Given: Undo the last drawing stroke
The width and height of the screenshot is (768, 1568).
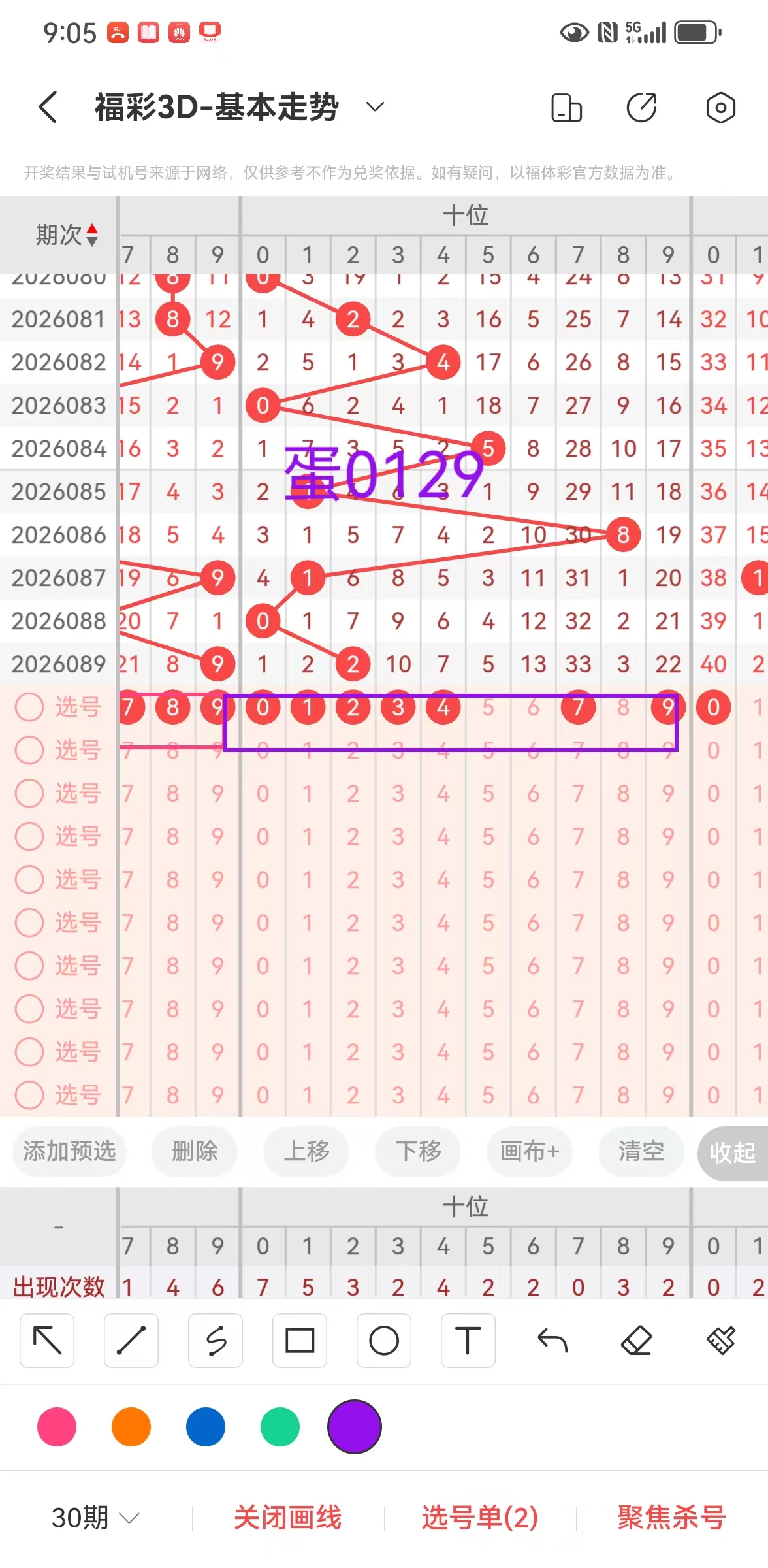Looking at the screenshot, I should pyautogui.click(x=552, y=1341).
